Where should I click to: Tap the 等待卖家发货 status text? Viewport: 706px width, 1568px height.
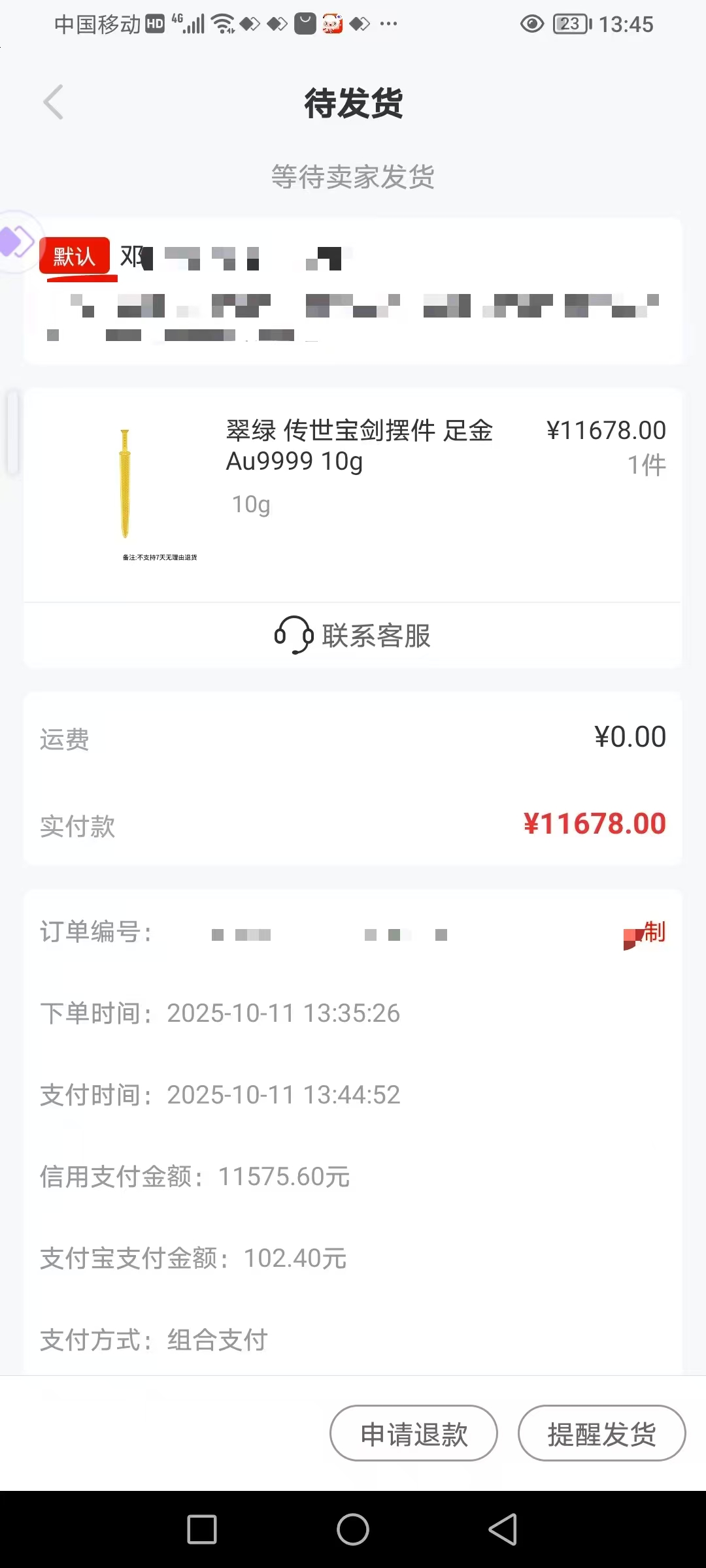click(353, 178)
